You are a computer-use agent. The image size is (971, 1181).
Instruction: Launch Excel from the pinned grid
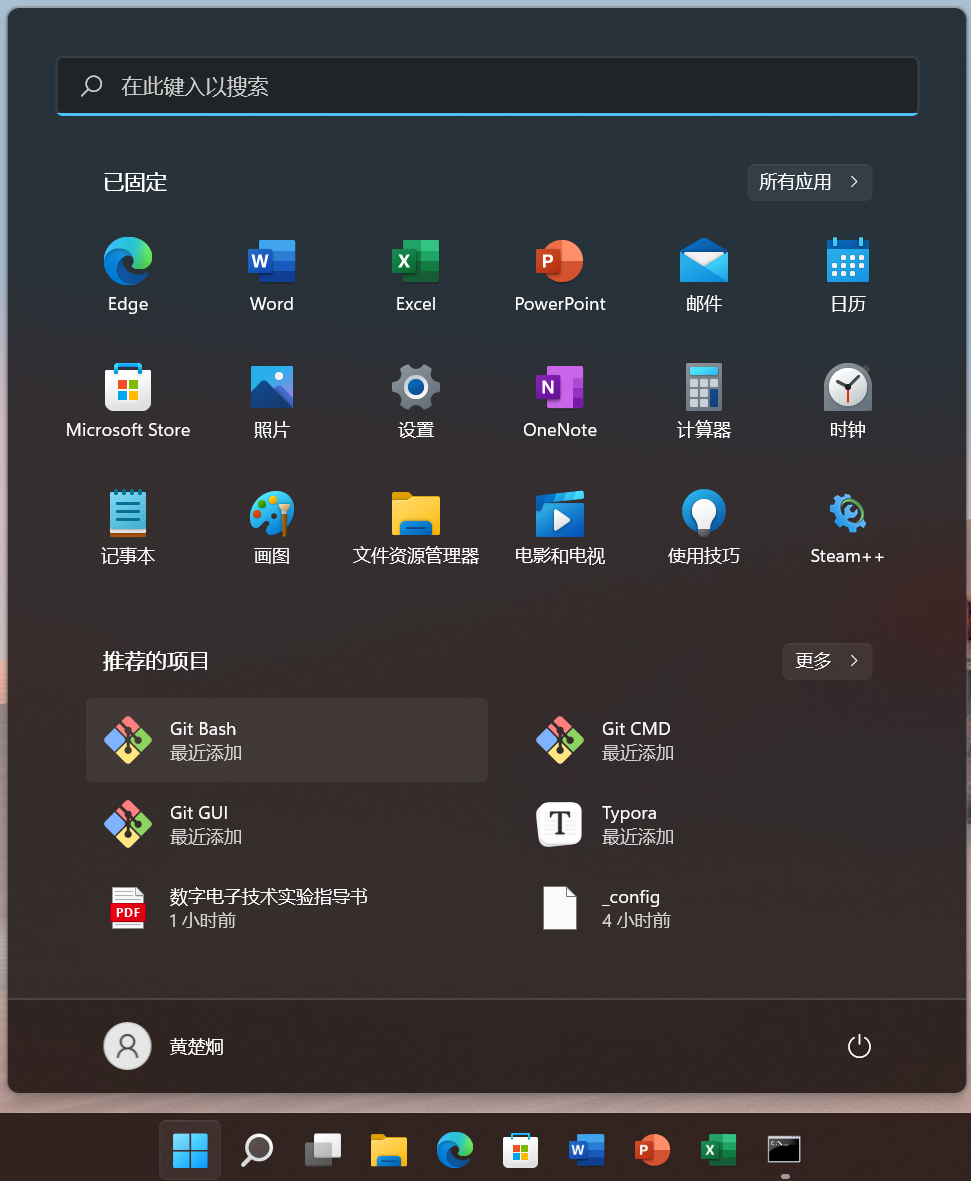click(x=416, y=275)
